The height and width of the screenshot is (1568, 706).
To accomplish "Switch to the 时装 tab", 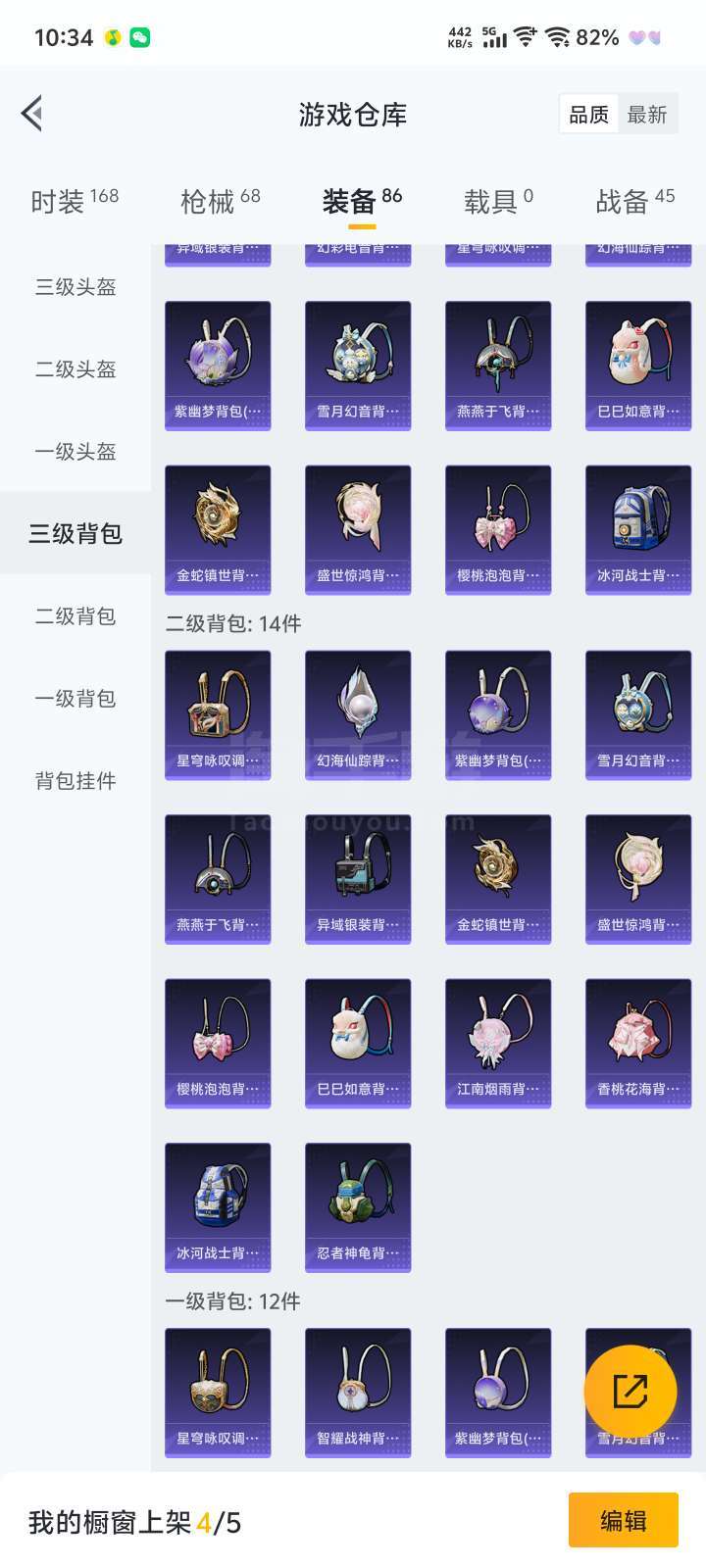I will point(75,201).
